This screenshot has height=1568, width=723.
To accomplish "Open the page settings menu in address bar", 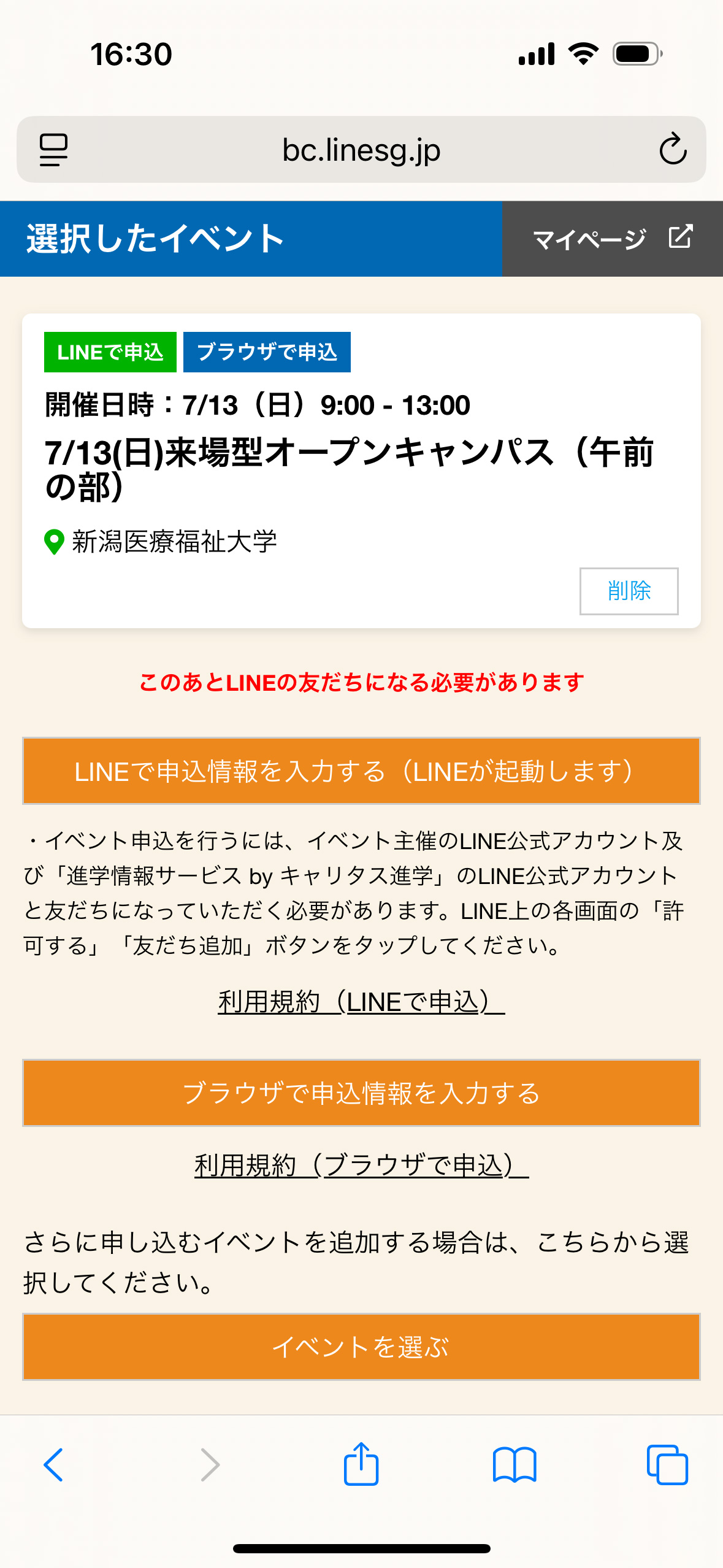I will pyautogui.click(x=54, y=150).
